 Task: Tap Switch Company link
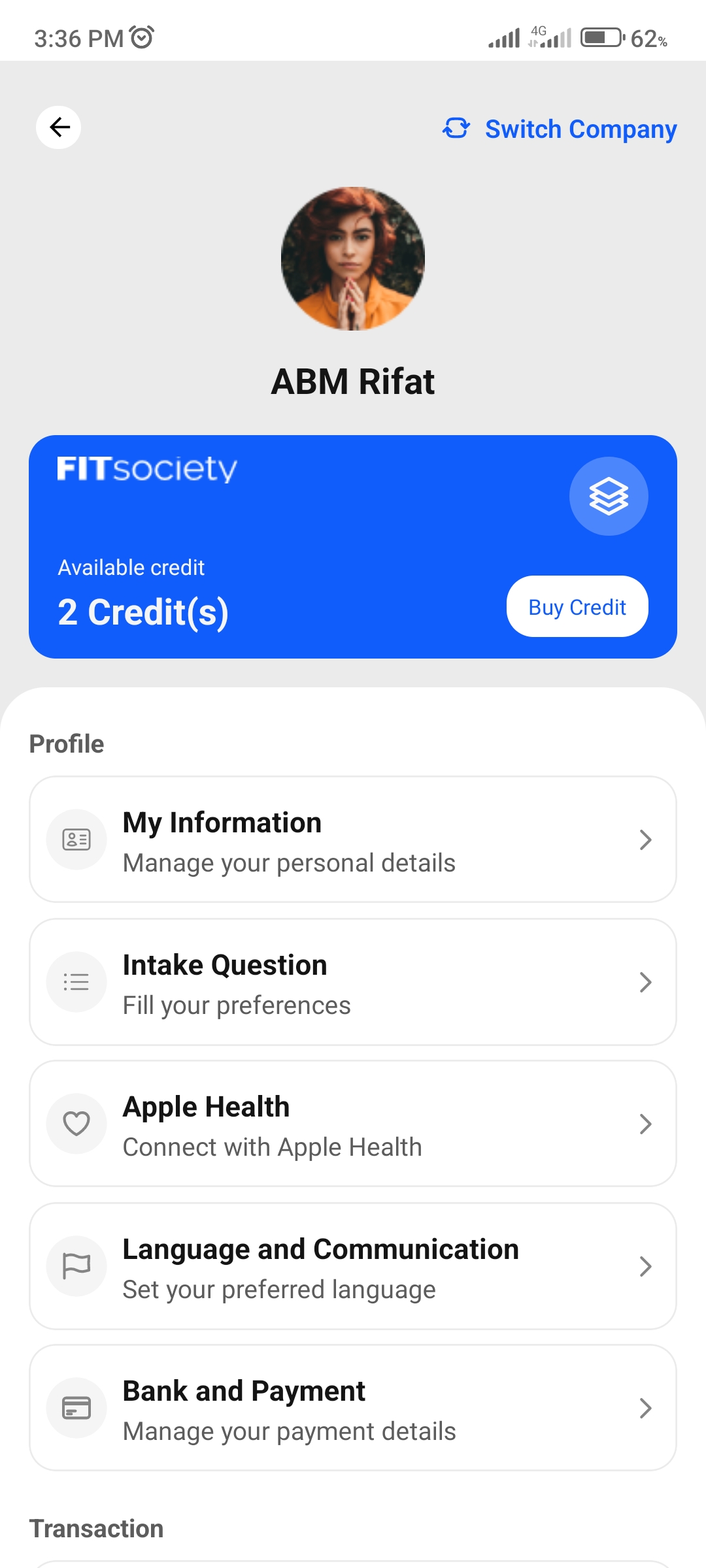[x=560, y=129]
